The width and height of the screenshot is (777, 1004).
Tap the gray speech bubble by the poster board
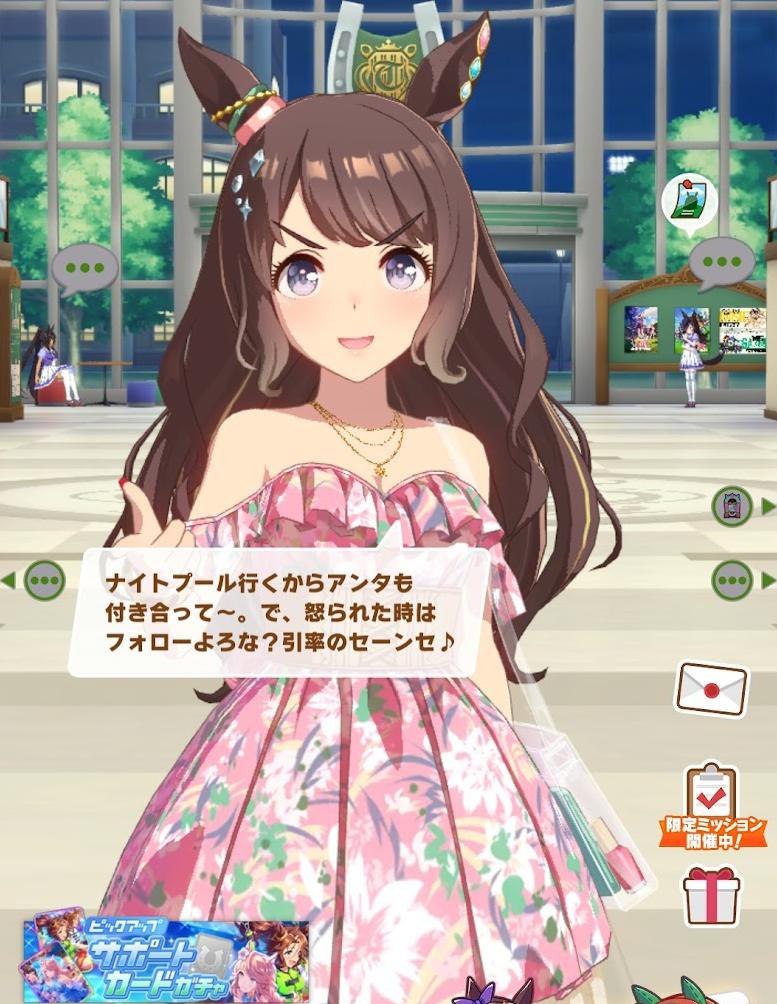point(721,262)
